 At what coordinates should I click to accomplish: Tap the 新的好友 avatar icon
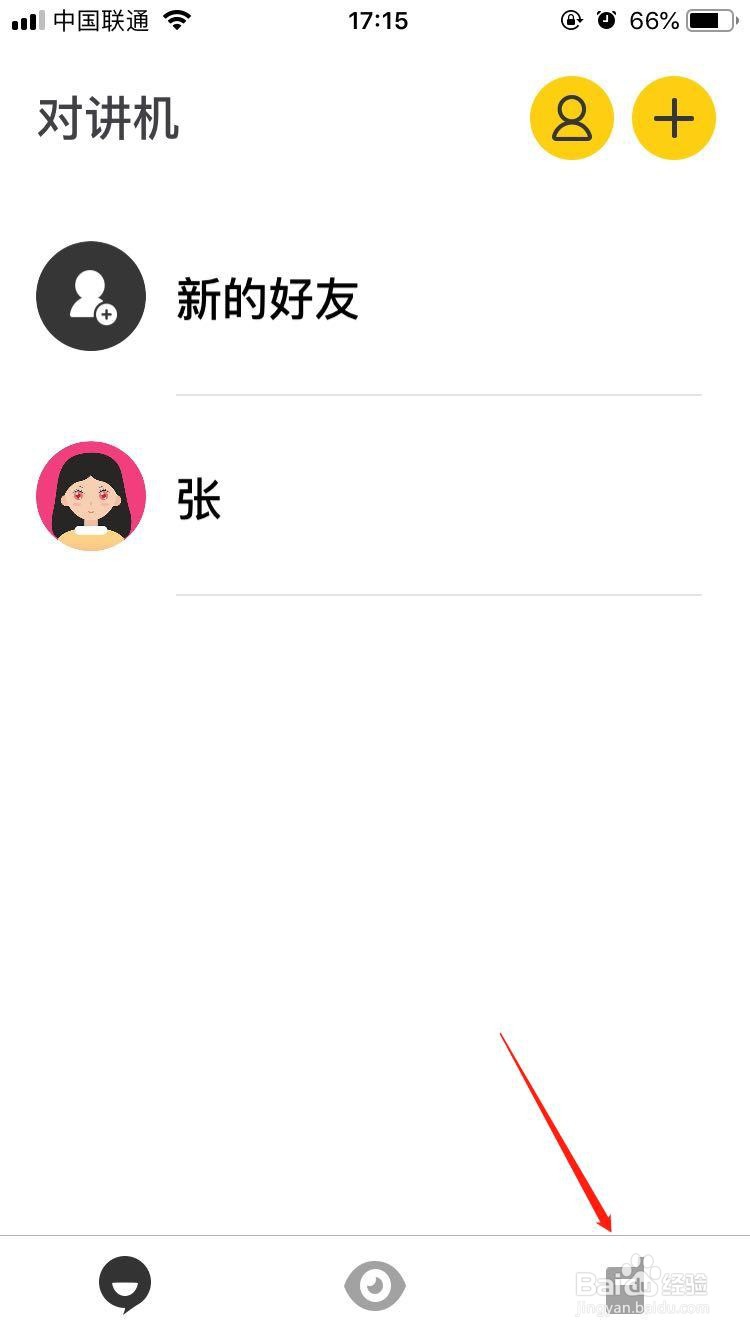pyautogui.click(x=91, y=296)
